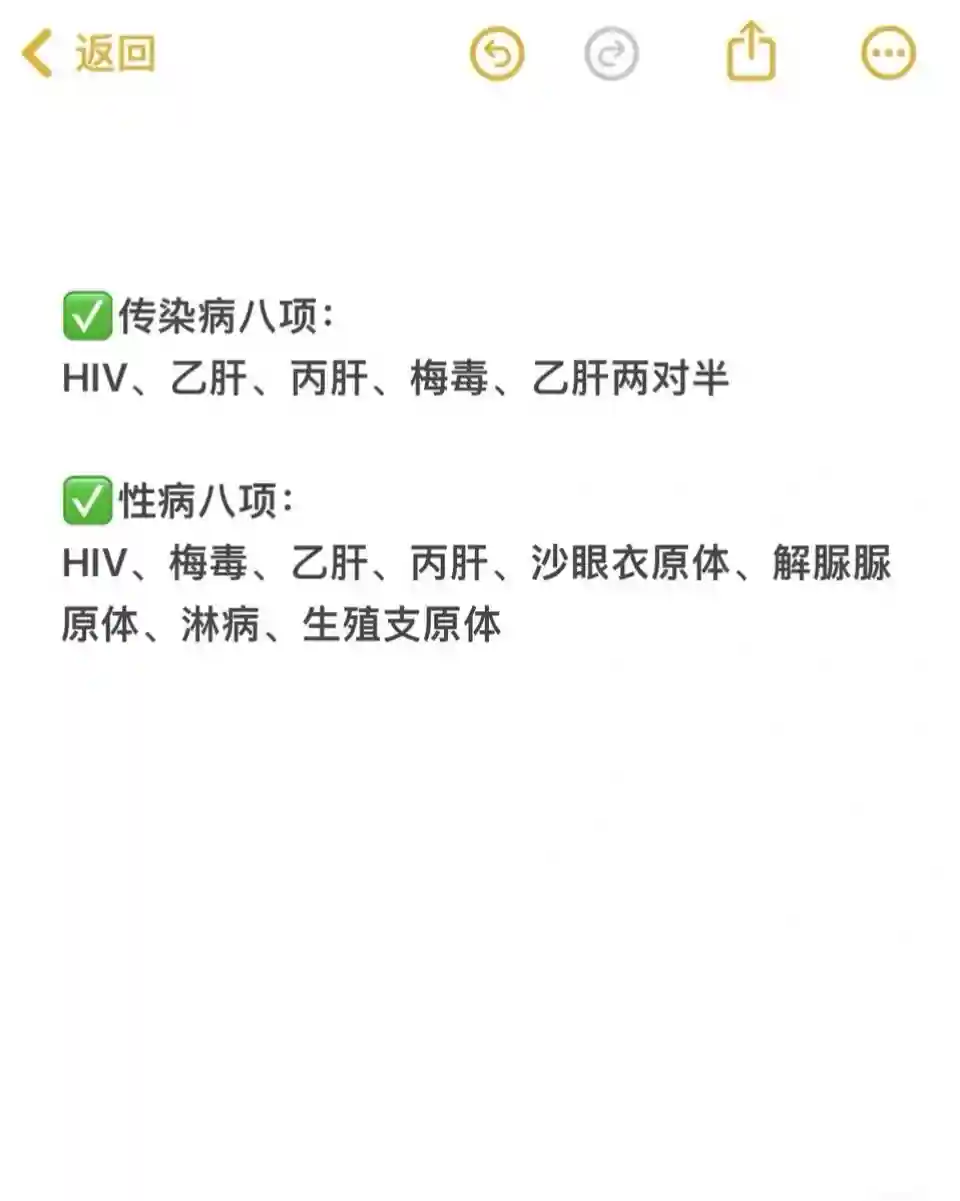Redo the last edit
The image size is (960, 1201).
611,54
